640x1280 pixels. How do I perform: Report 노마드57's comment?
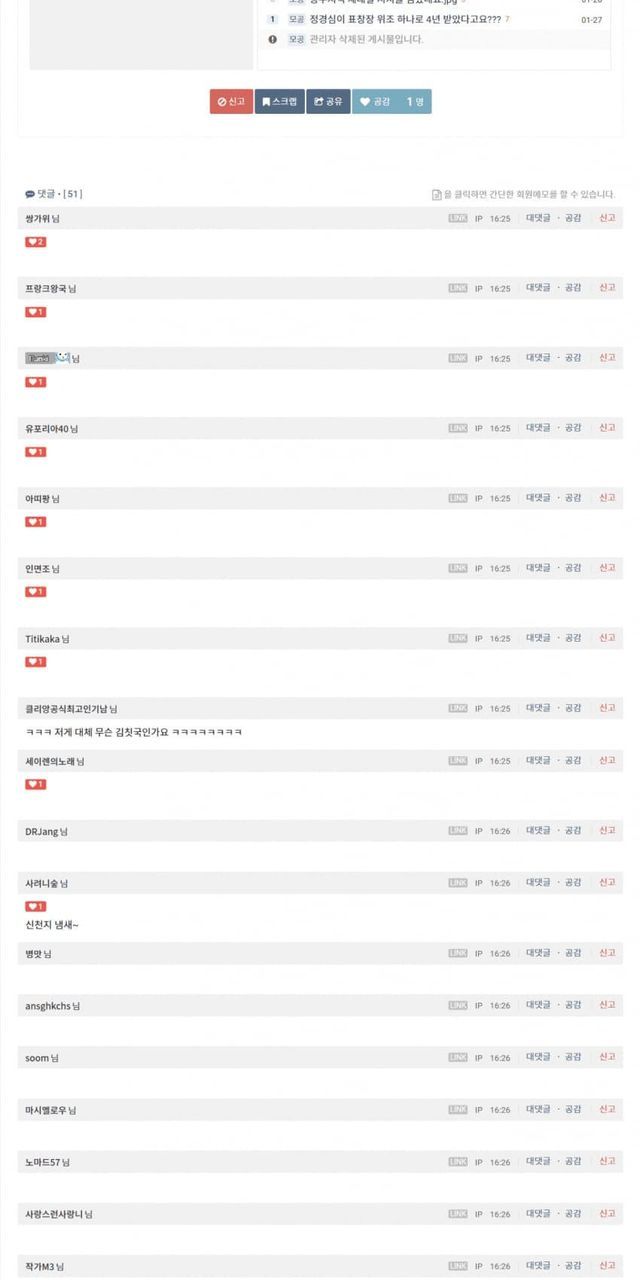607,1161
